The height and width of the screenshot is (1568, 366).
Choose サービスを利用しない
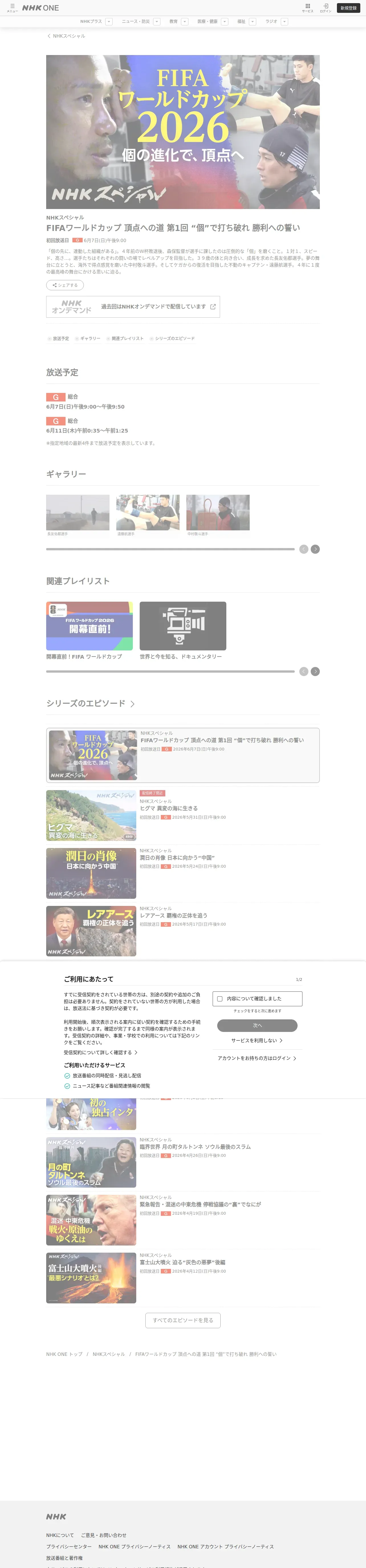[257, 1040]
